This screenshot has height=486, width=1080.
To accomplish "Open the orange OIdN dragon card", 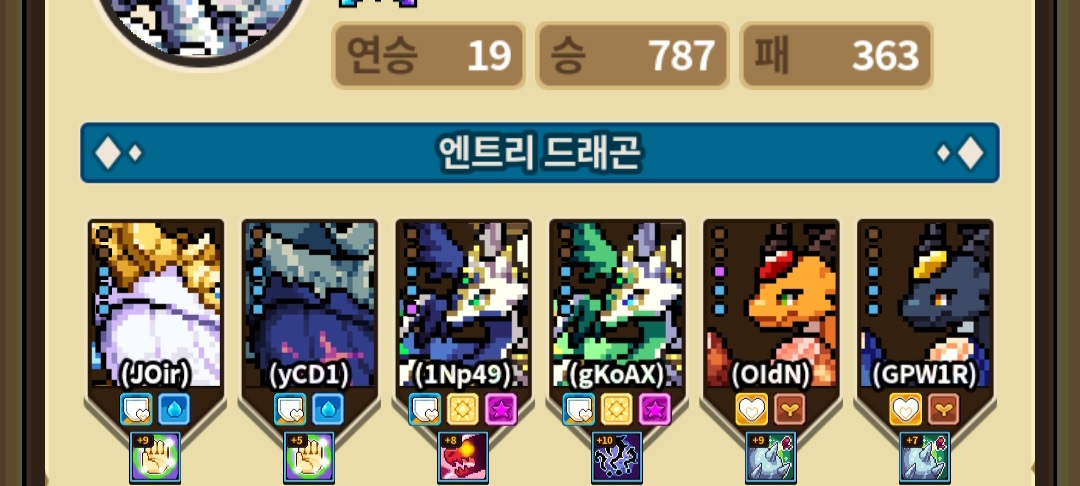I will 771,304.
